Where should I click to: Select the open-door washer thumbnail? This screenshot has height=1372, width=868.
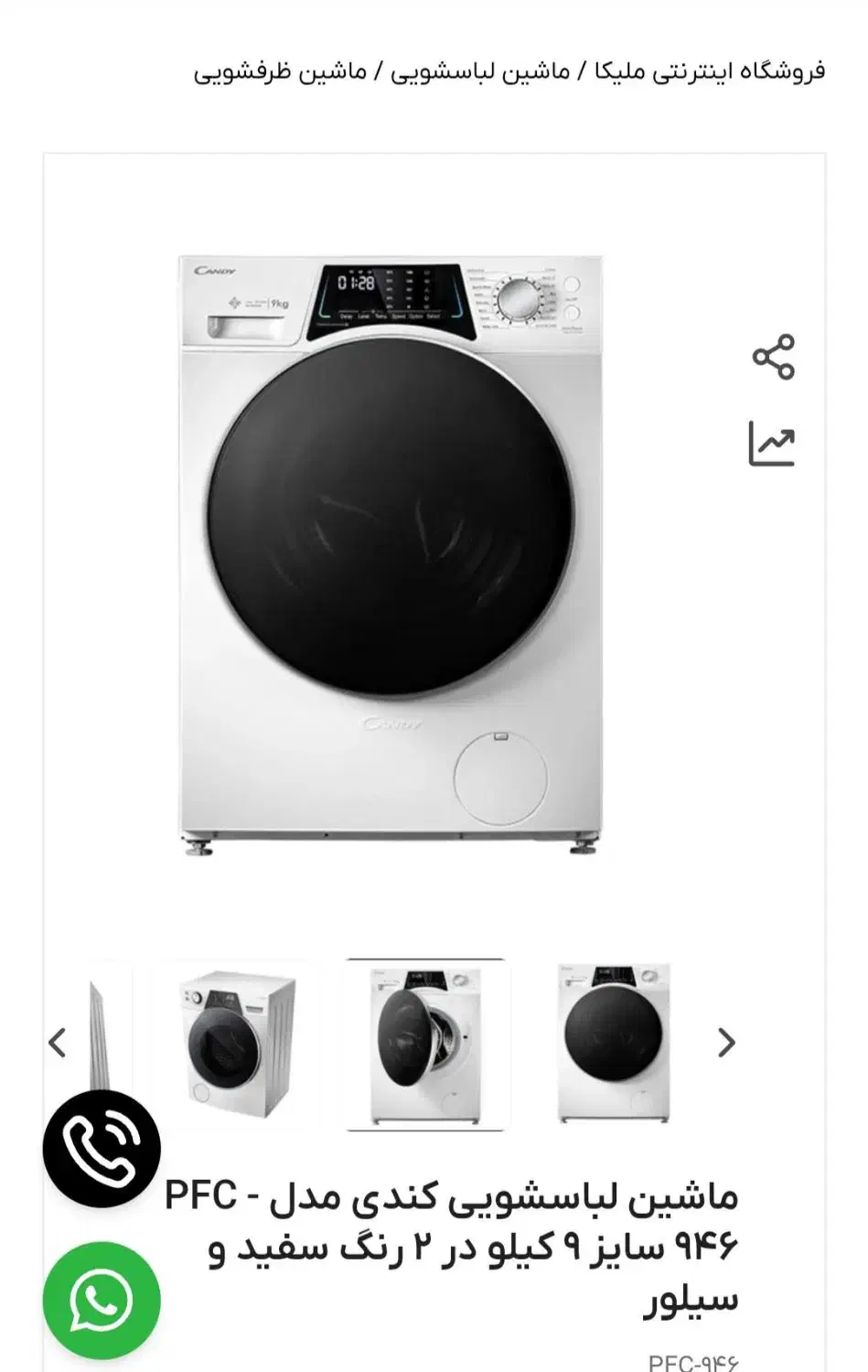point(427,1045)
